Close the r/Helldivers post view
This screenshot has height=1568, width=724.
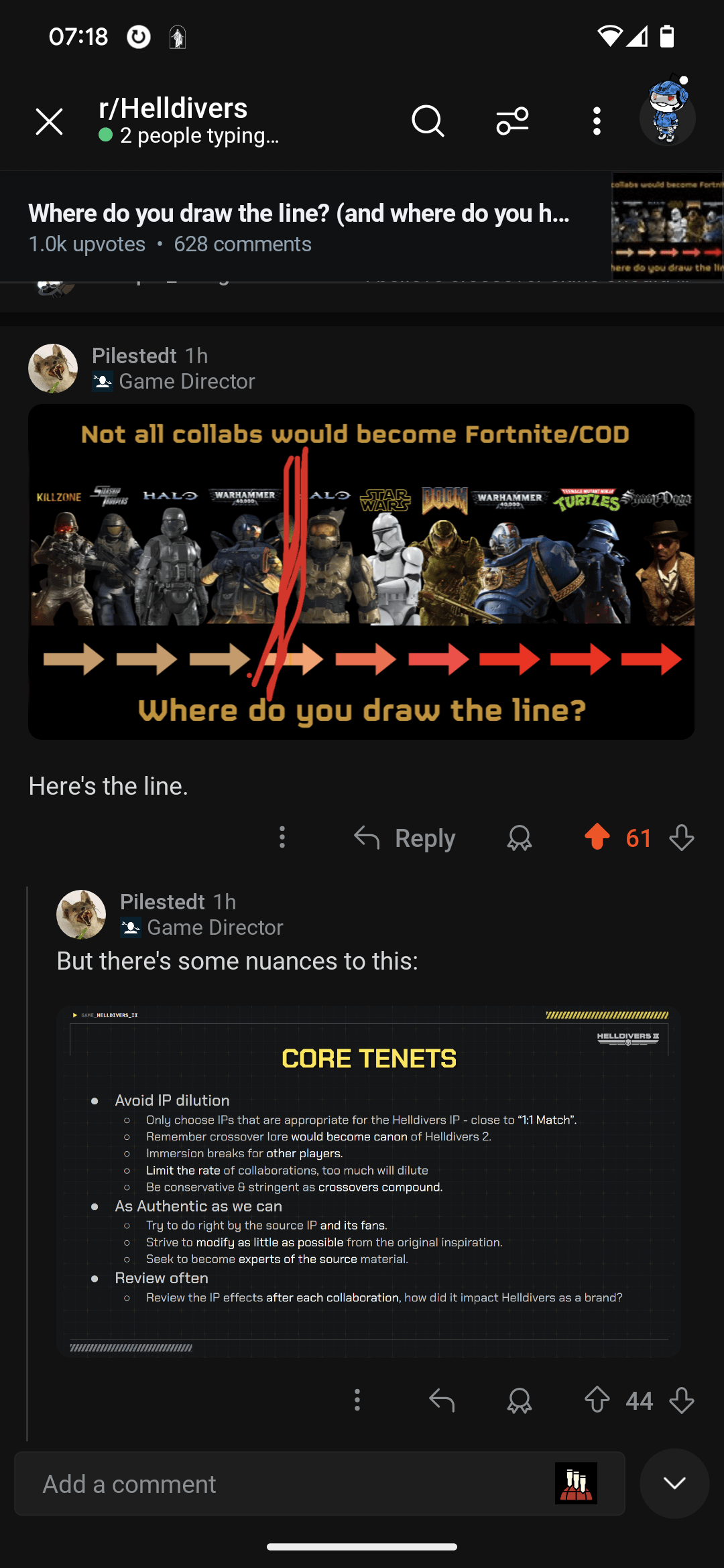tap(49, 122)
